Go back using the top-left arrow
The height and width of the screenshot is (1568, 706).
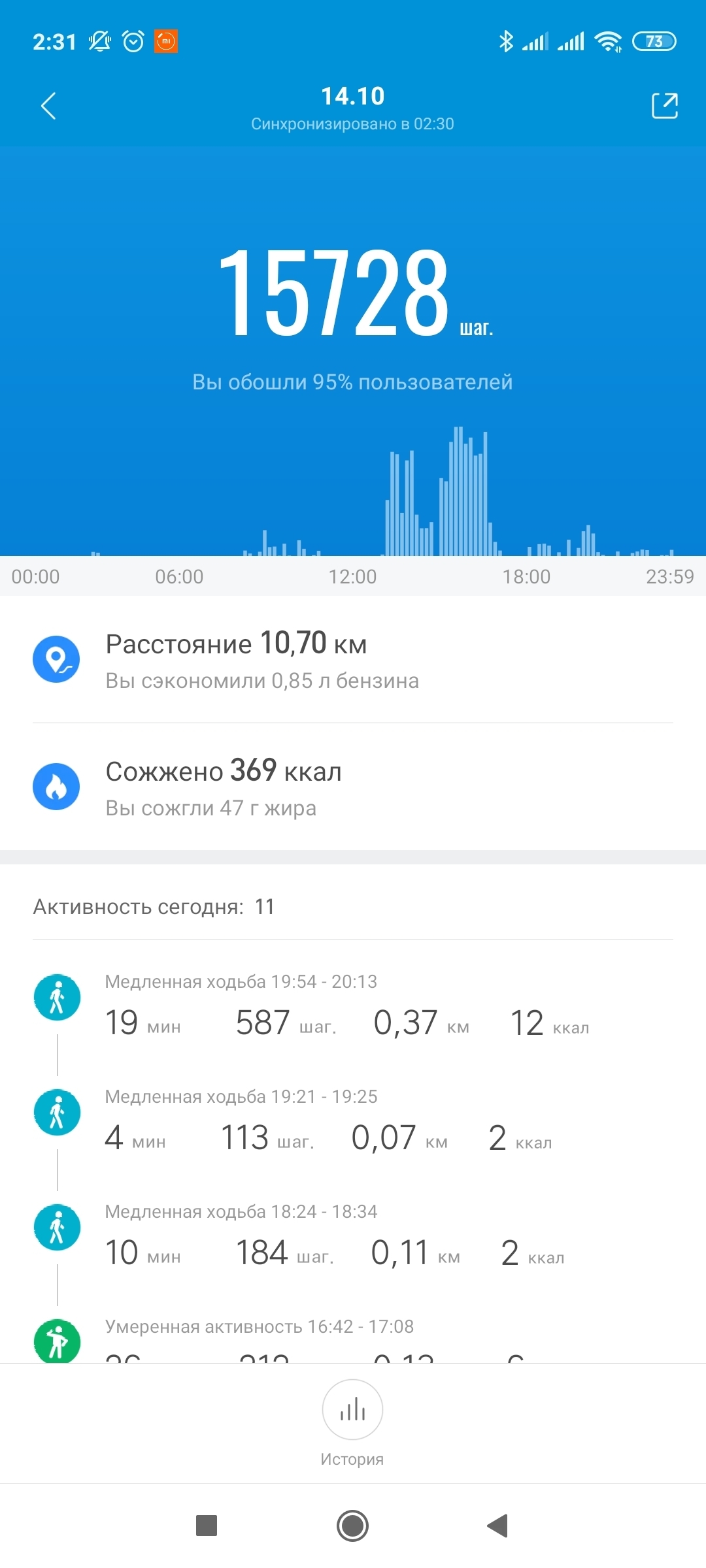coord(49,106)
